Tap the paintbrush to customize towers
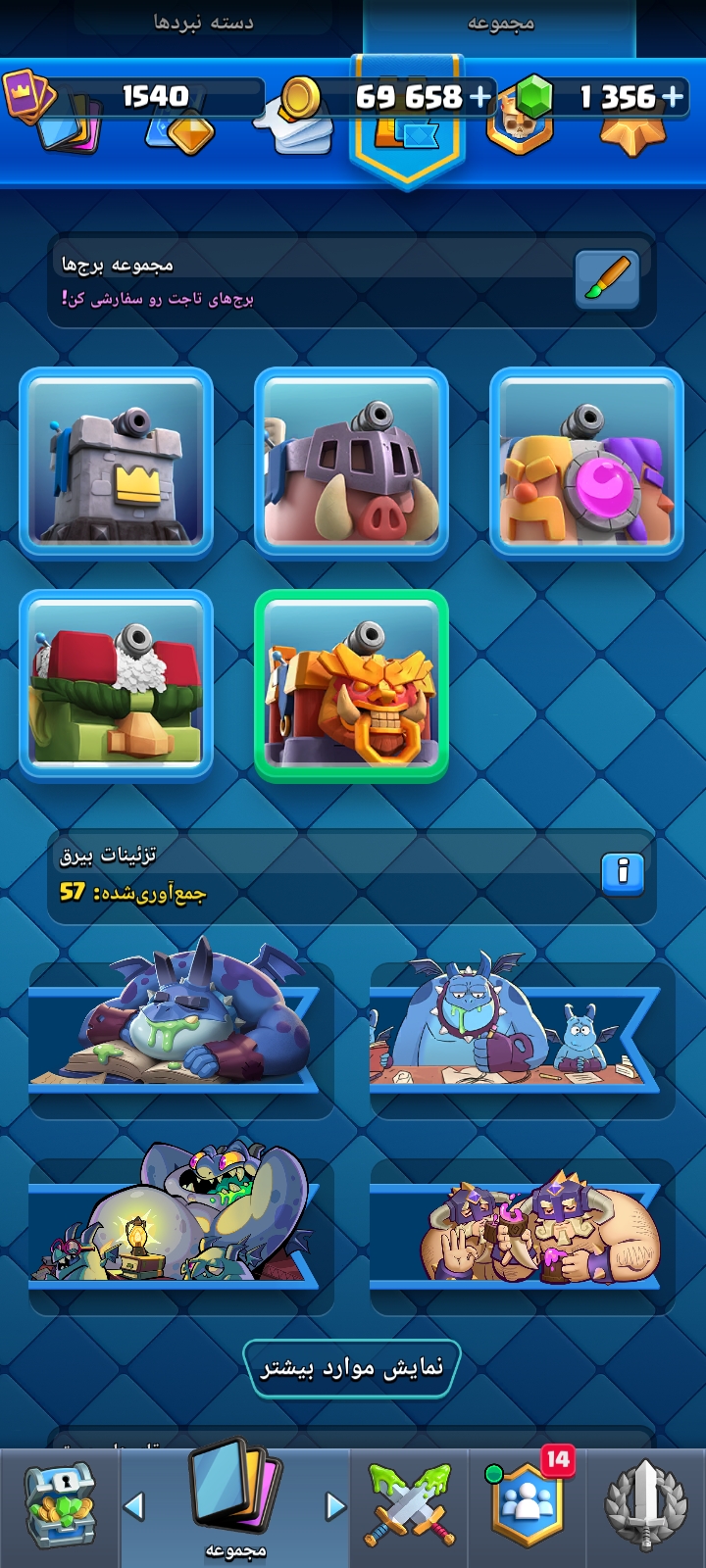The height and width of the screenshot is (1568, 706). (607, 279)
